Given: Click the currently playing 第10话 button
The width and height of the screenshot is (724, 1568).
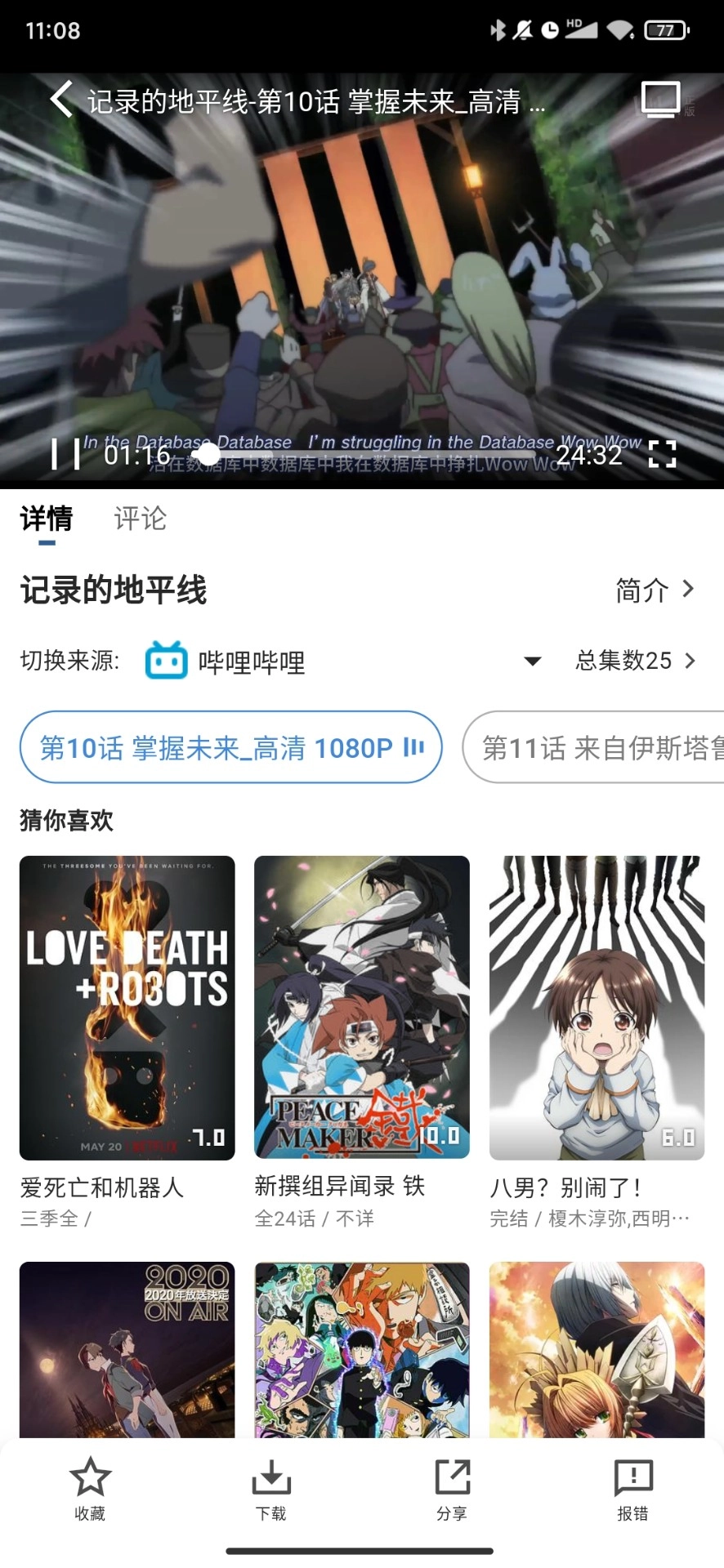Looking at the screenshot, I should 231,747.
